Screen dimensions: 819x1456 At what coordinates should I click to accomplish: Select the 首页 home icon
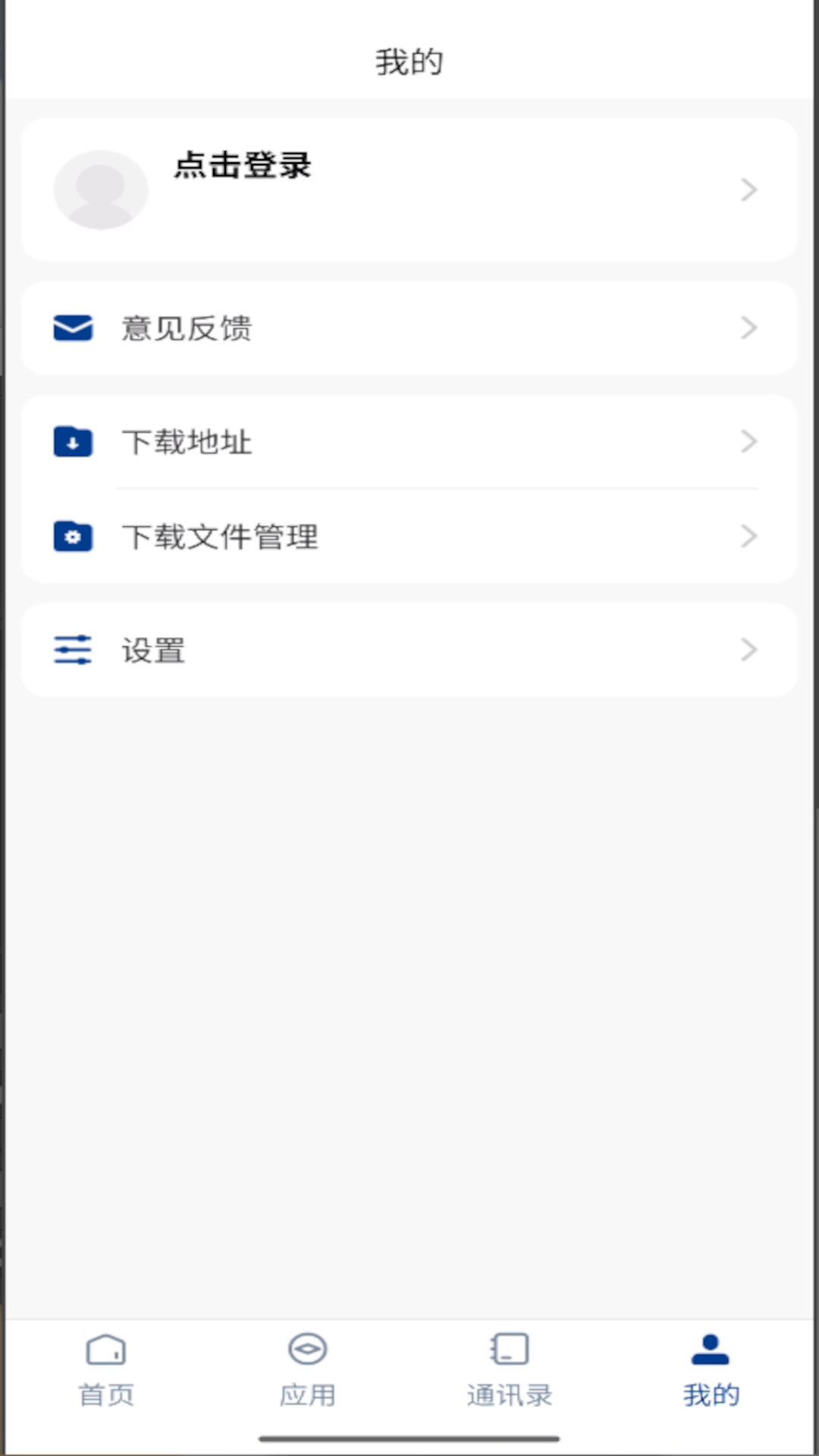click(x=106, y=1350)
